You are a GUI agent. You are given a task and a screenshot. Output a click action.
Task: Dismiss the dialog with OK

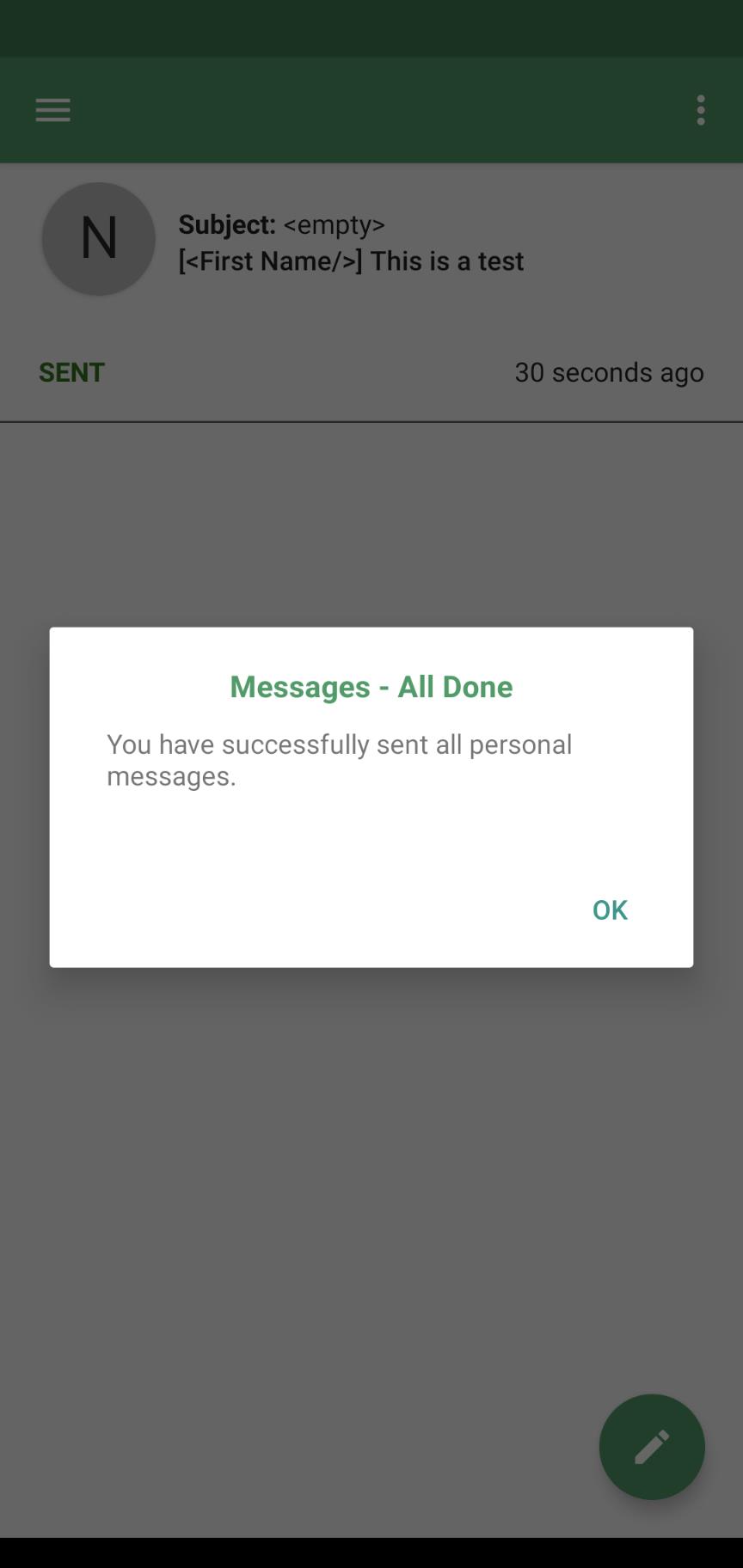coord(610,910)
